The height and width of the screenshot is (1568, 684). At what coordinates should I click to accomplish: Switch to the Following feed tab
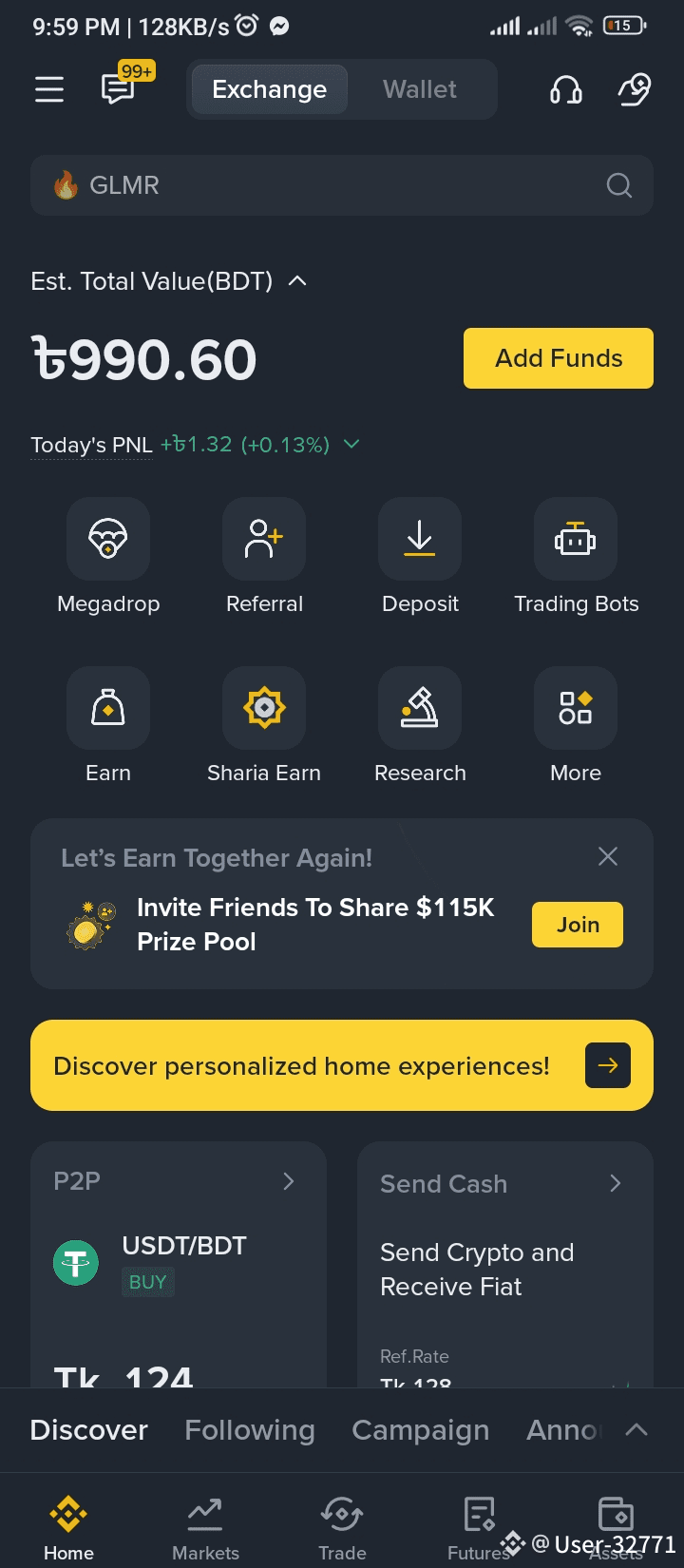[250, 1430]
